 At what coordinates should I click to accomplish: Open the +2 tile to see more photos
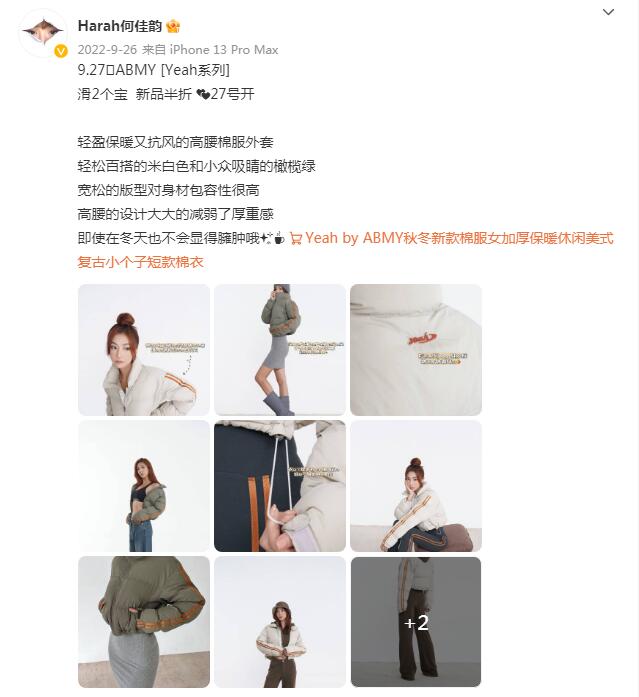(416, 622)
